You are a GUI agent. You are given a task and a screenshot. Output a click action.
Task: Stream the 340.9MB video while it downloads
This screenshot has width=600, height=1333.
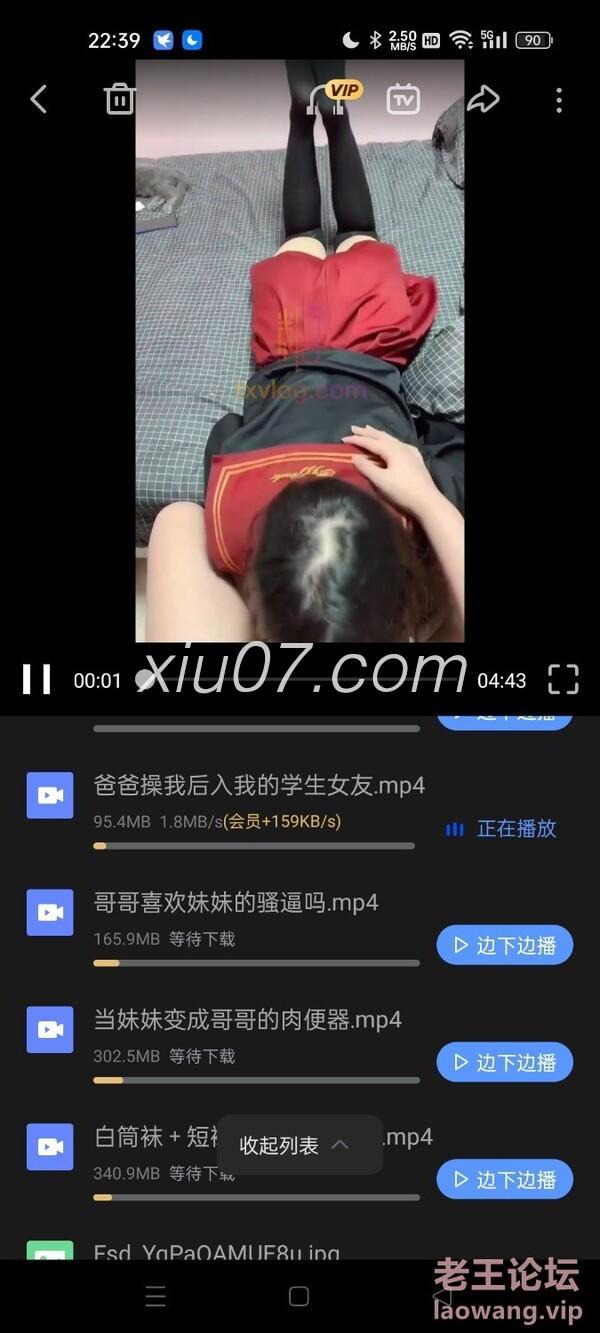pos(505,1179)
